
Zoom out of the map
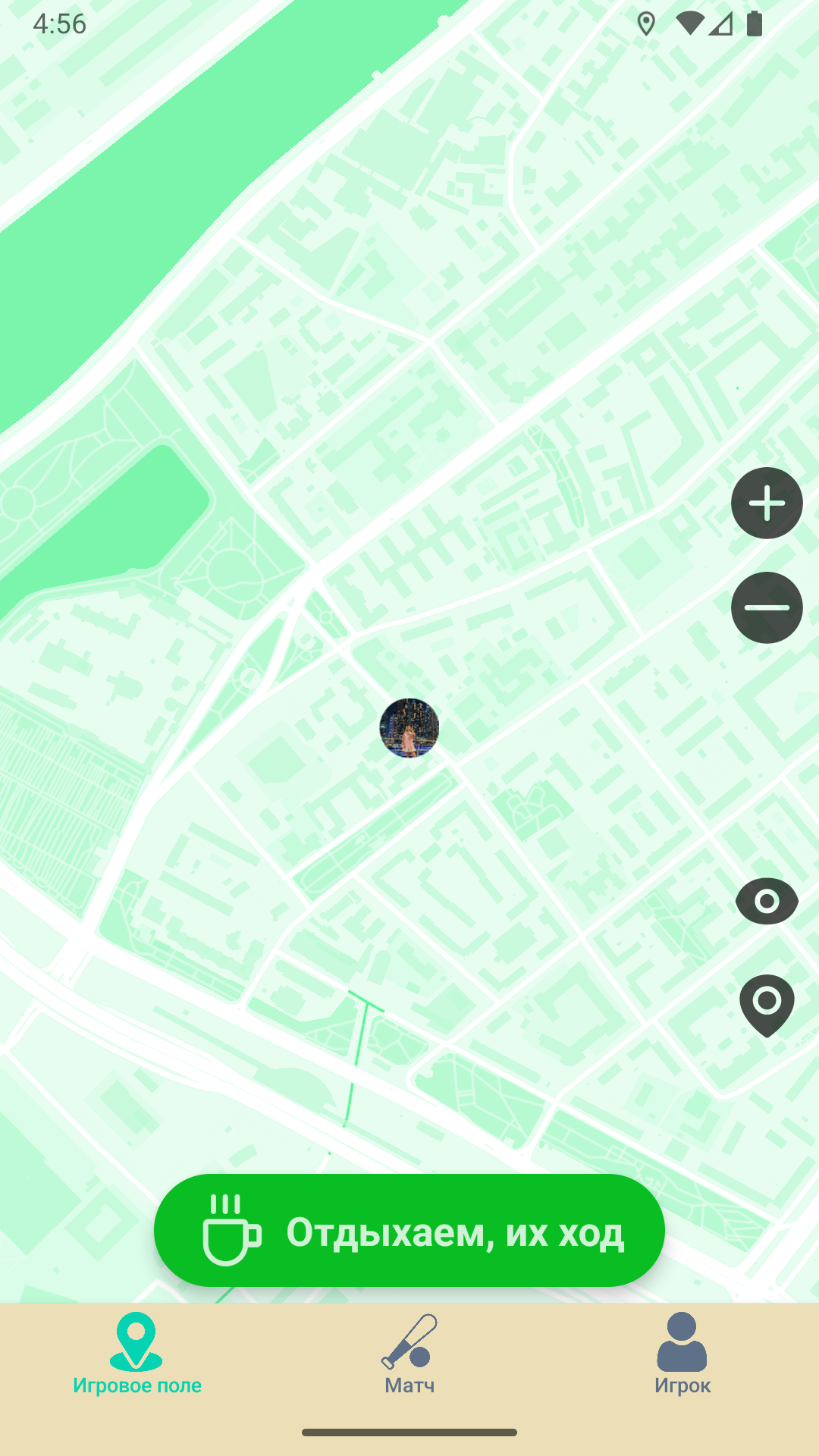(x=767, y=607)
